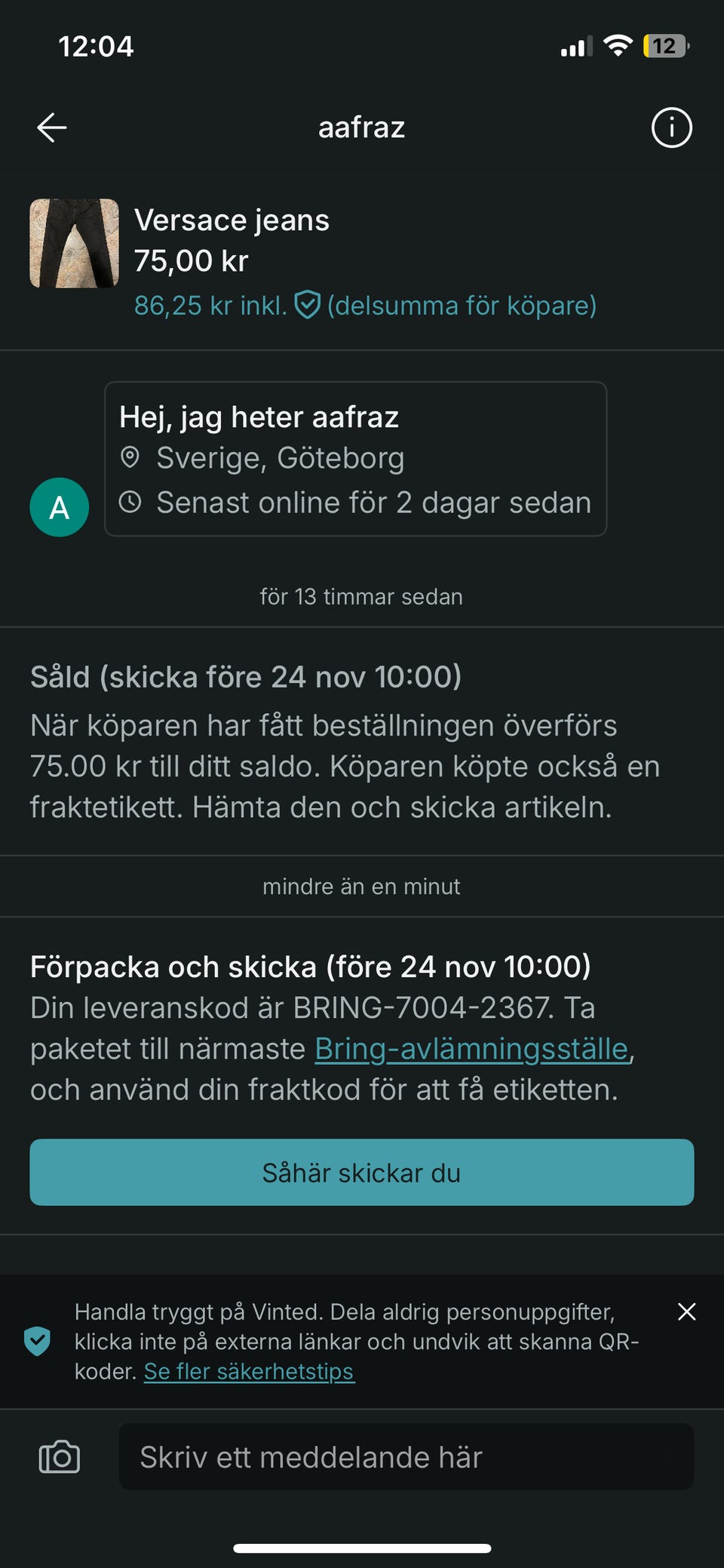Image resolution: width=724 pixels, height=1568 pixels.
Task: Open the conversation info icon
Action: [671, 128]
